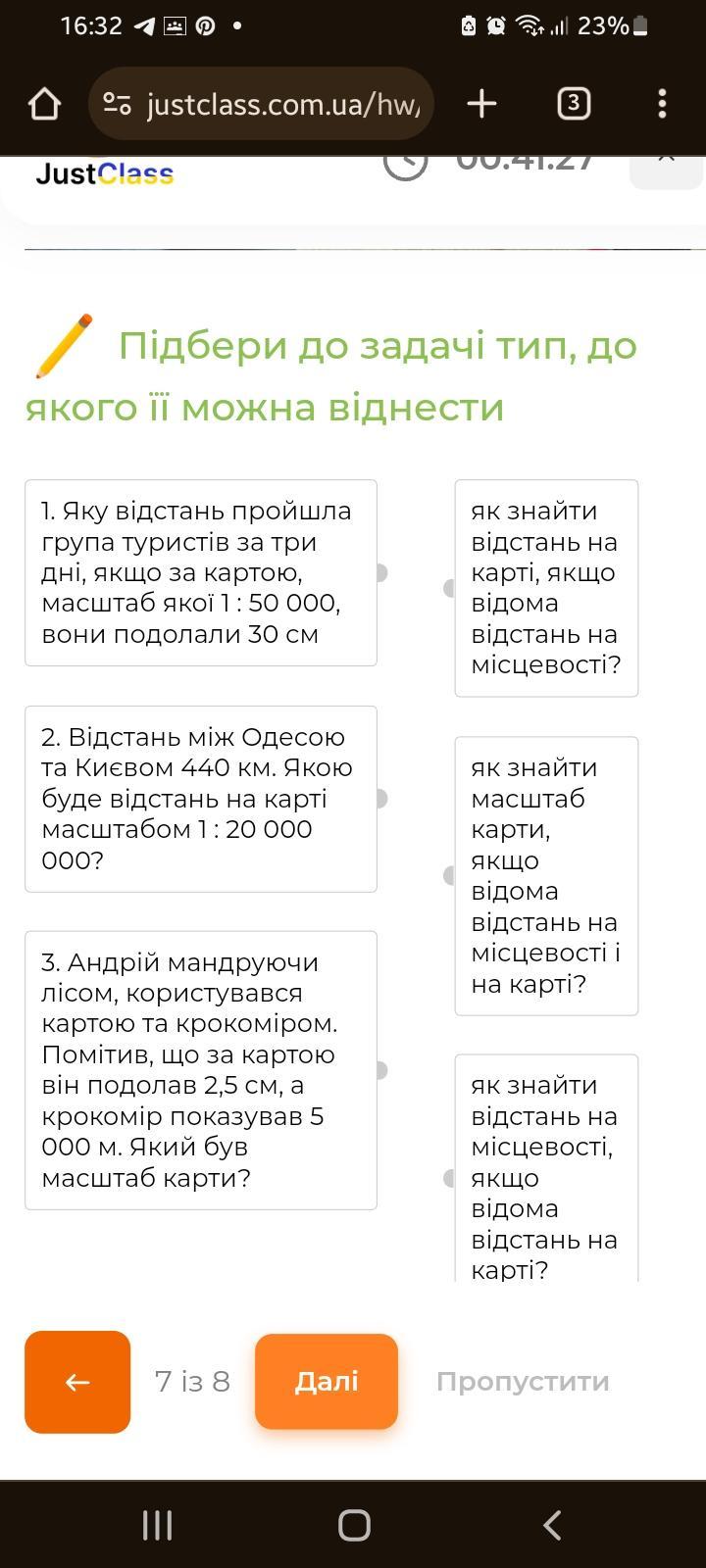706x1568 pixels.
Task: Select task 1 about the tourist group
Action: [200, 572]
